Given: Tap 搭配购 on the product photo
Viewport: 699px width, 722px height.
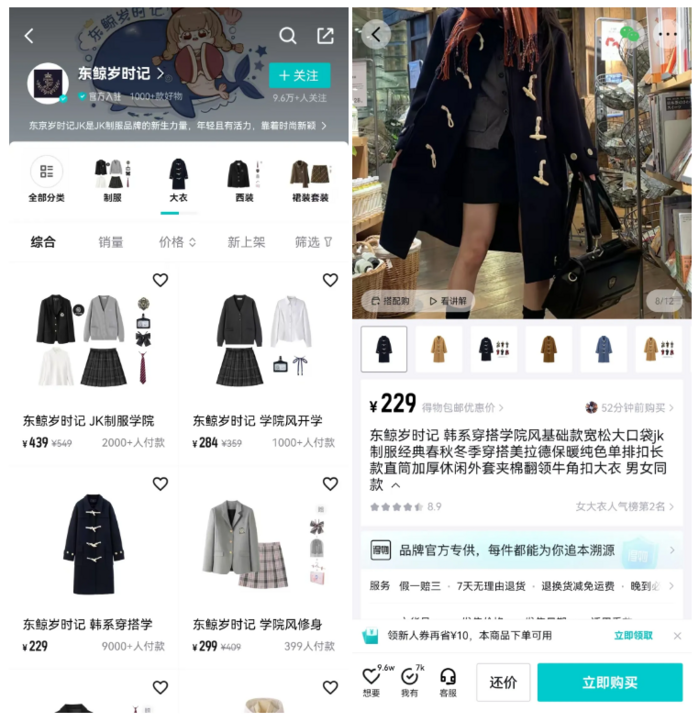Looking at the screenshot, I should tap(390, 300).
